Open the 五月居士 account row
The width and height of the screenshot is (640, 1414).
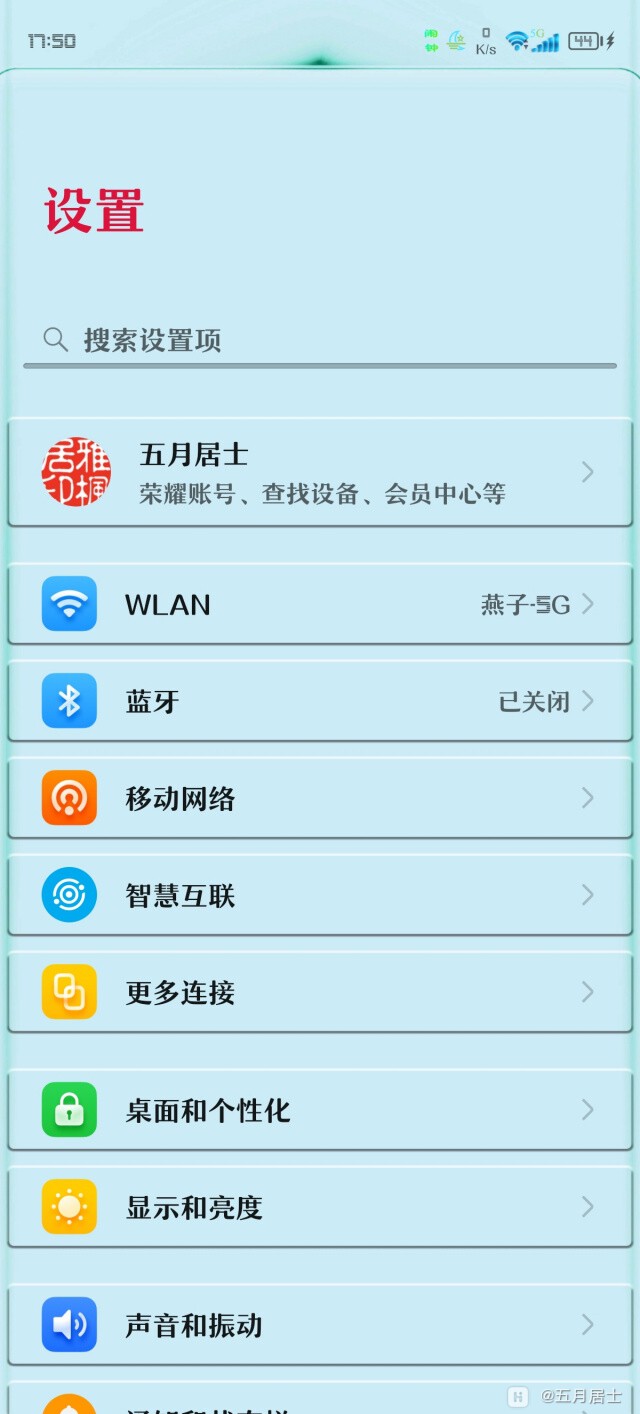click(320, 472)
